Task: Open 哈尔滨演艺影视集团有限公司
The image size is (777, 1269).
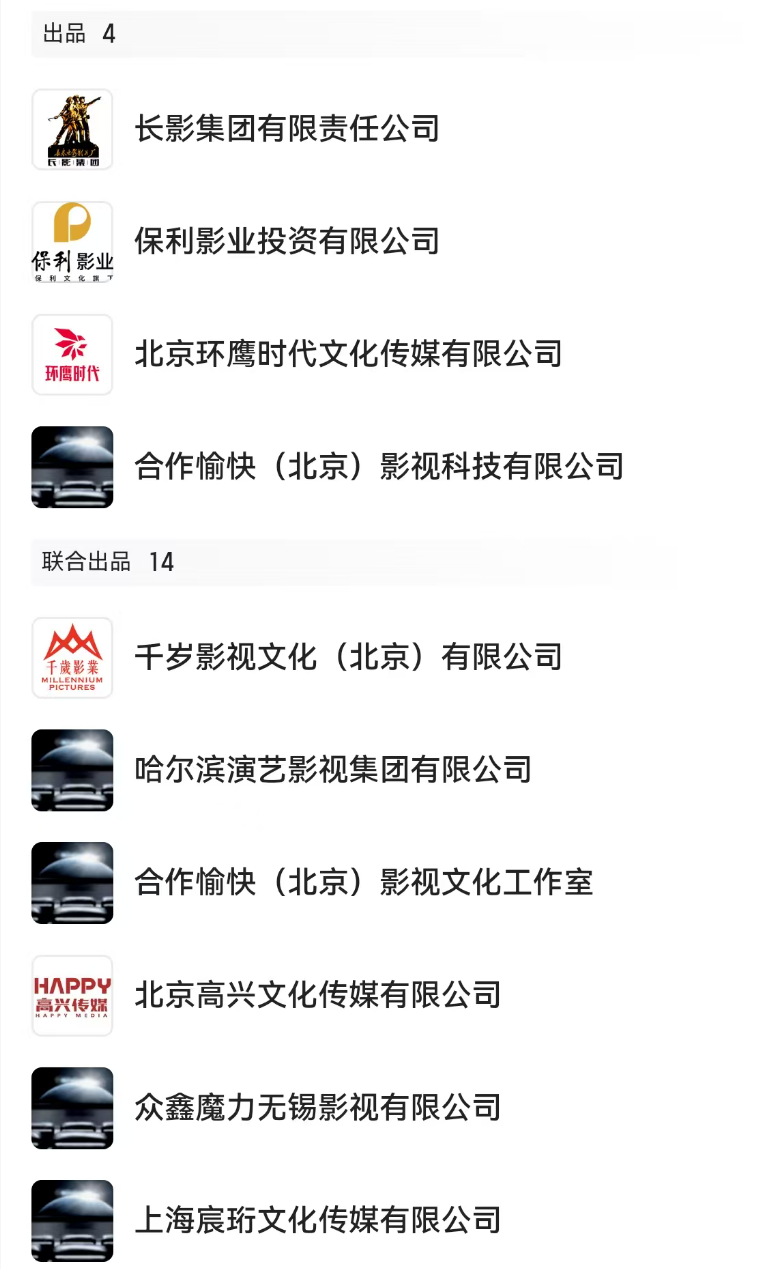Action: [x=333, y=769]
